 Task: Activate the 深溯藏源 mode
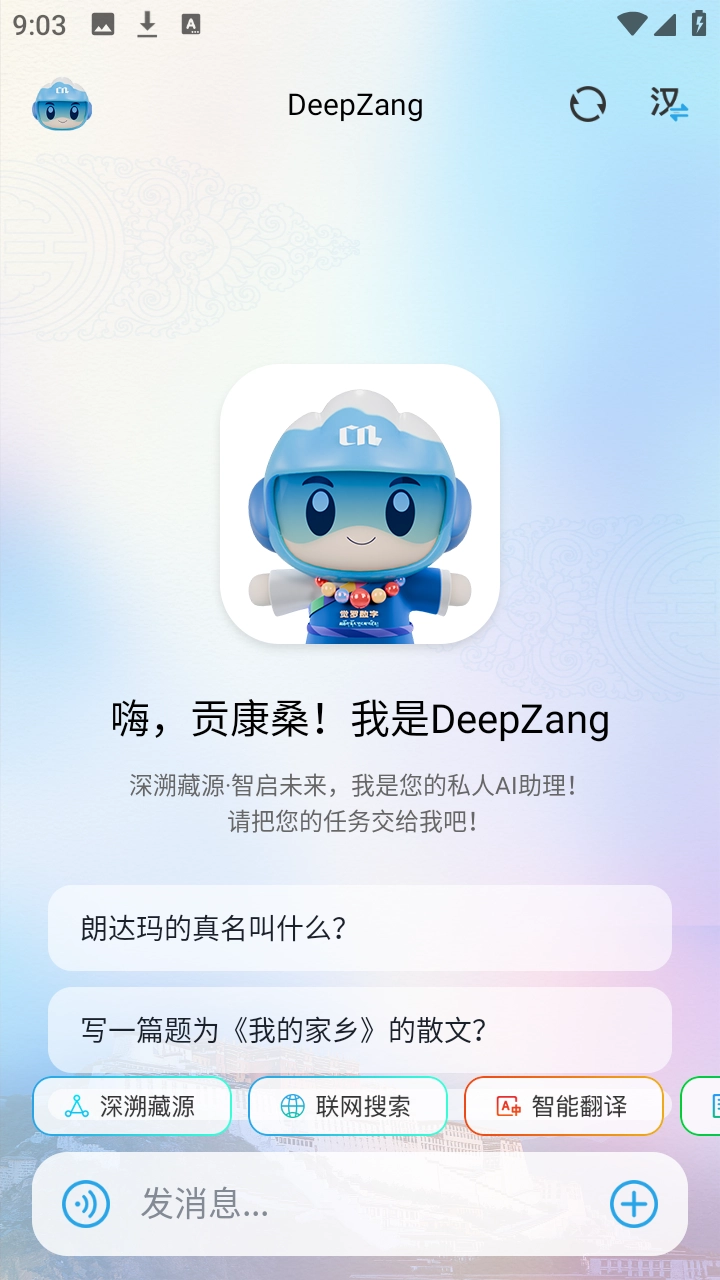[x=132, y=1106]
